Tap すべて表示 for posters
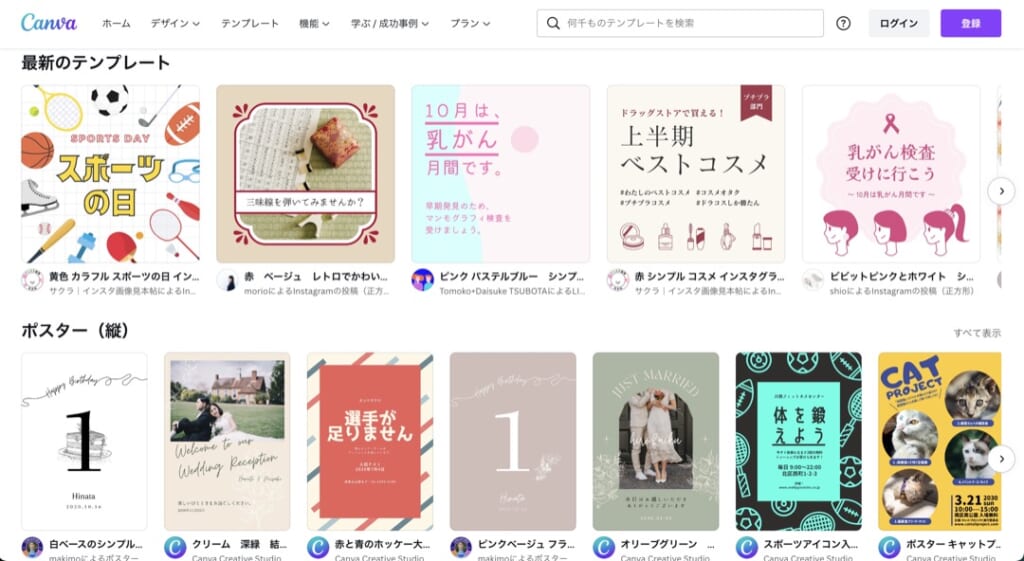The height and width of the screenshot is (561, 1024). (976, 333)
